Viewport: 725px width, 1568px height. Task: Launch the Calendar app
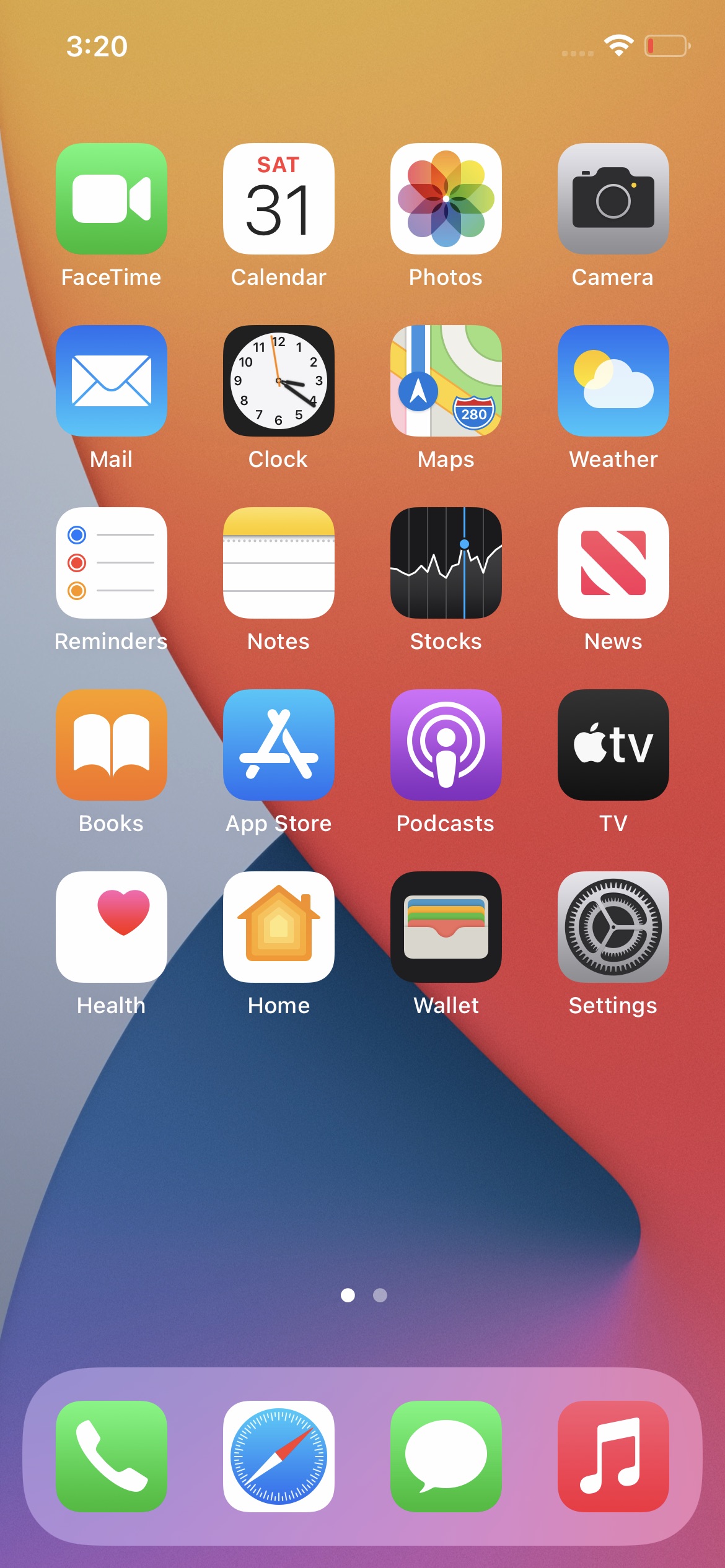(279, 199)
